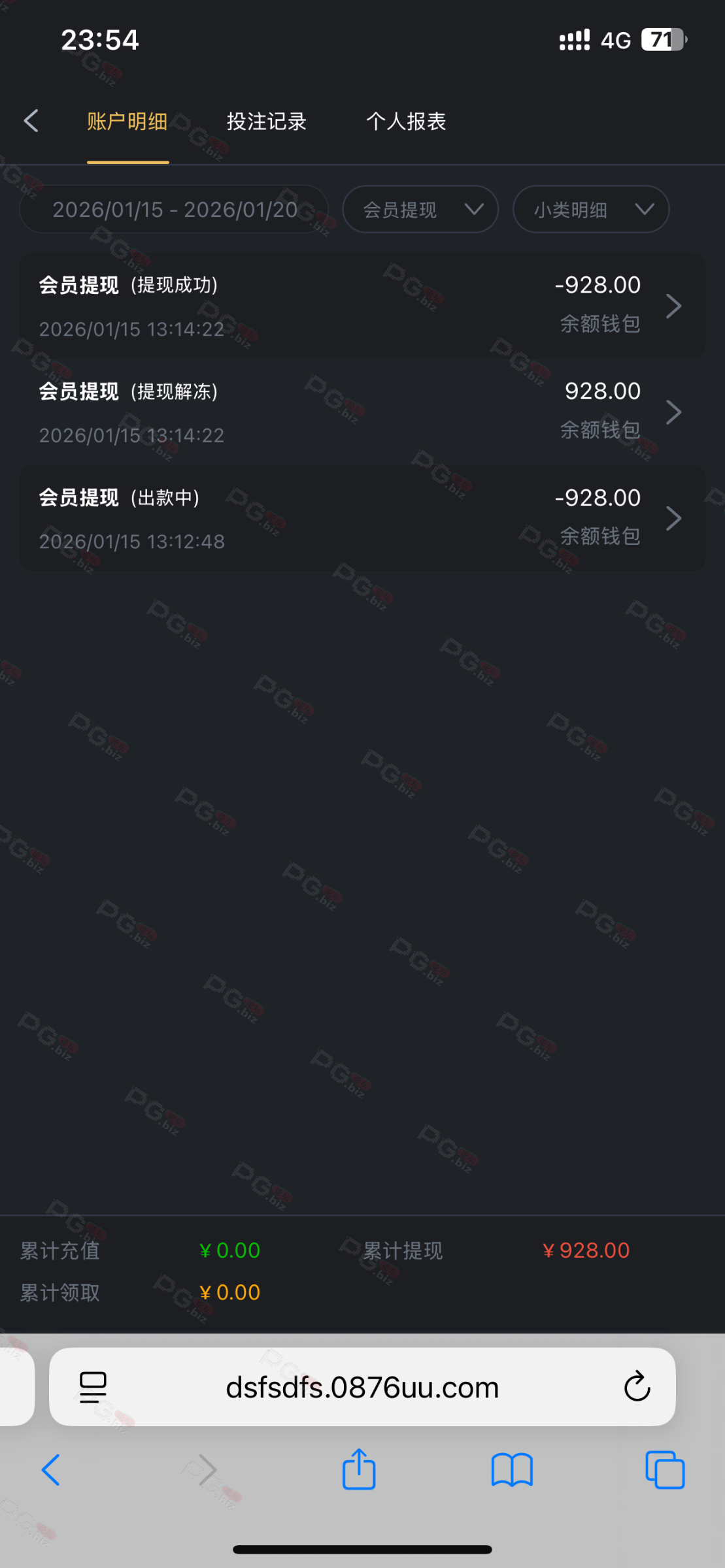The image size is (725, 1568).
Task: Reload the page in the browser
Action: (x=637, y=1387)
